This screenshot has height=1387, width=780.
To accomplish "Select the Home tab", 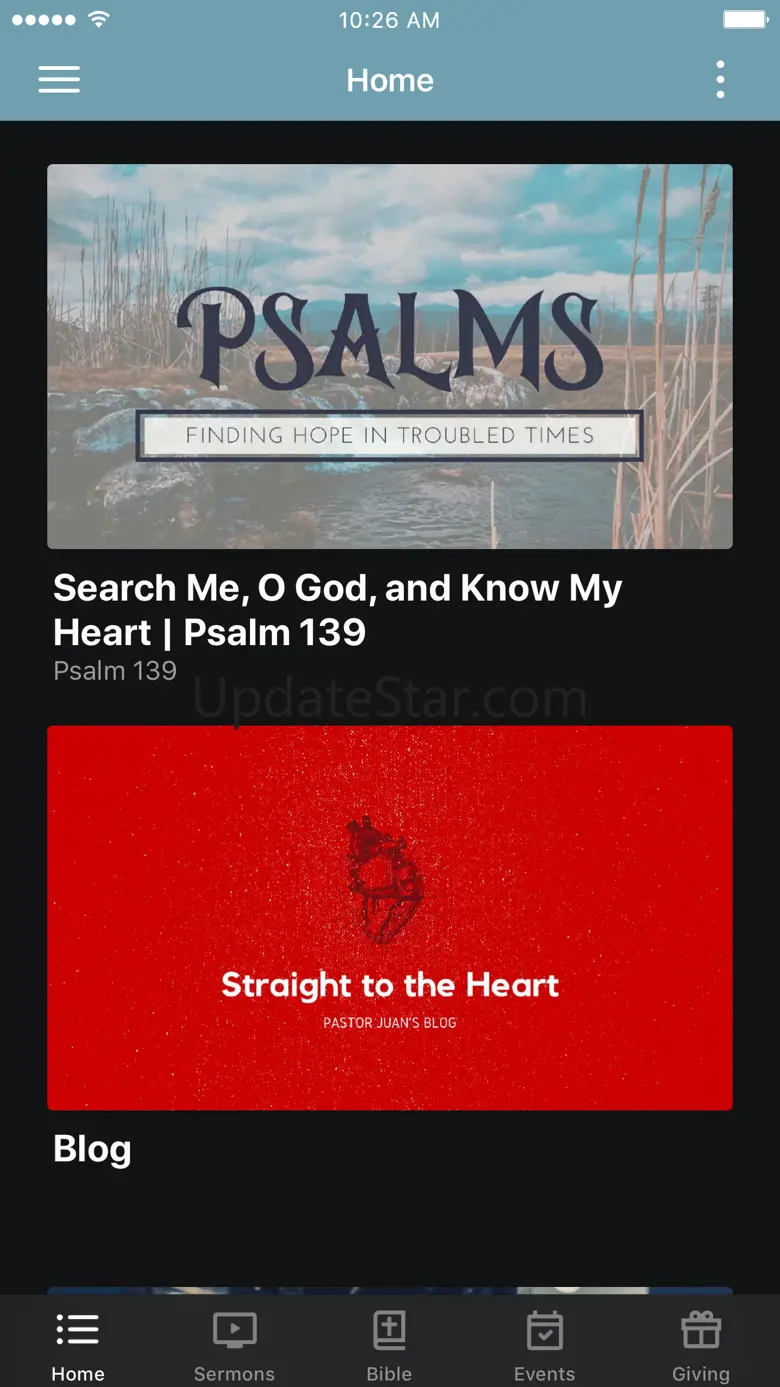I will 78,1345.
